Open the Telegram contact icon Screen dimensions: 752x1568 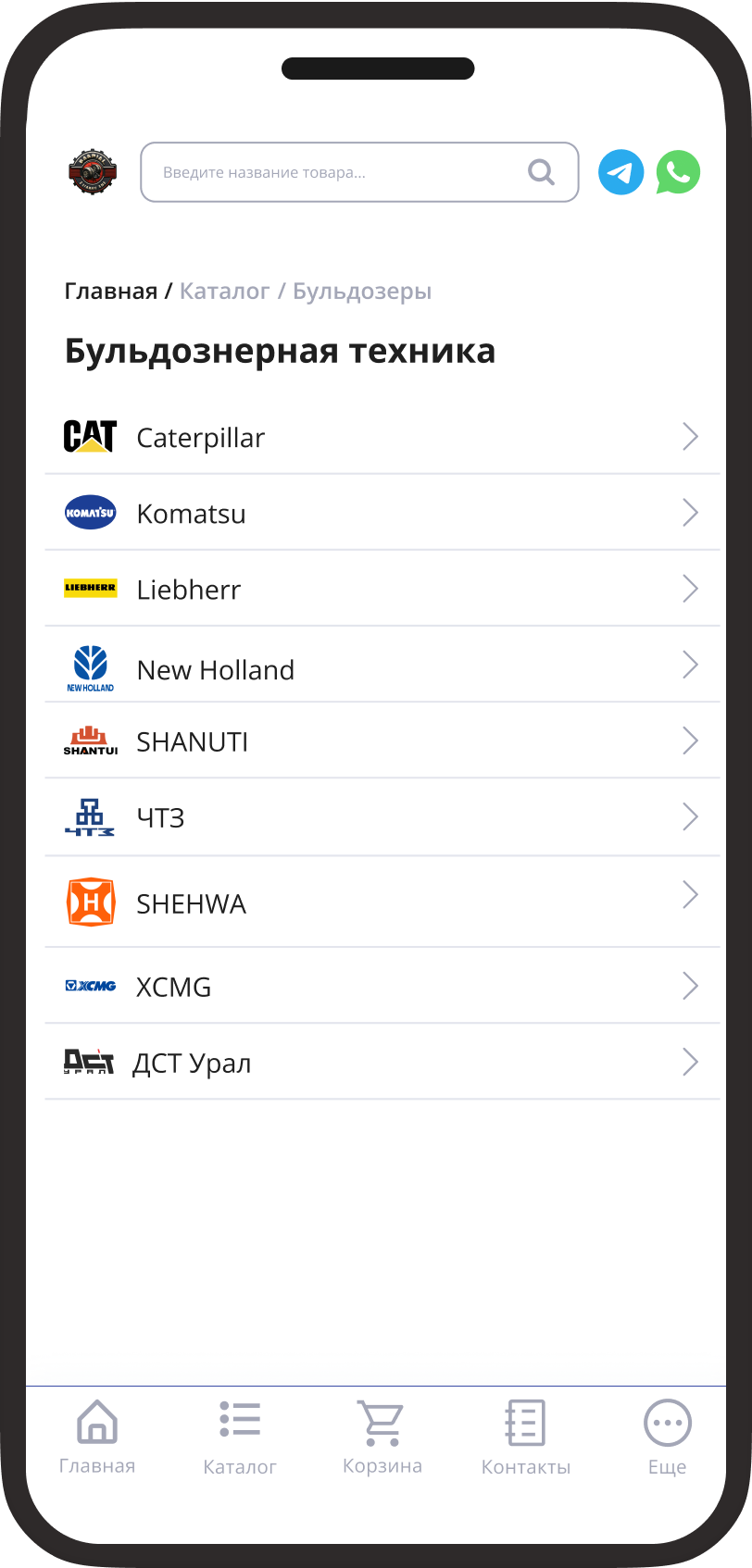620,172
